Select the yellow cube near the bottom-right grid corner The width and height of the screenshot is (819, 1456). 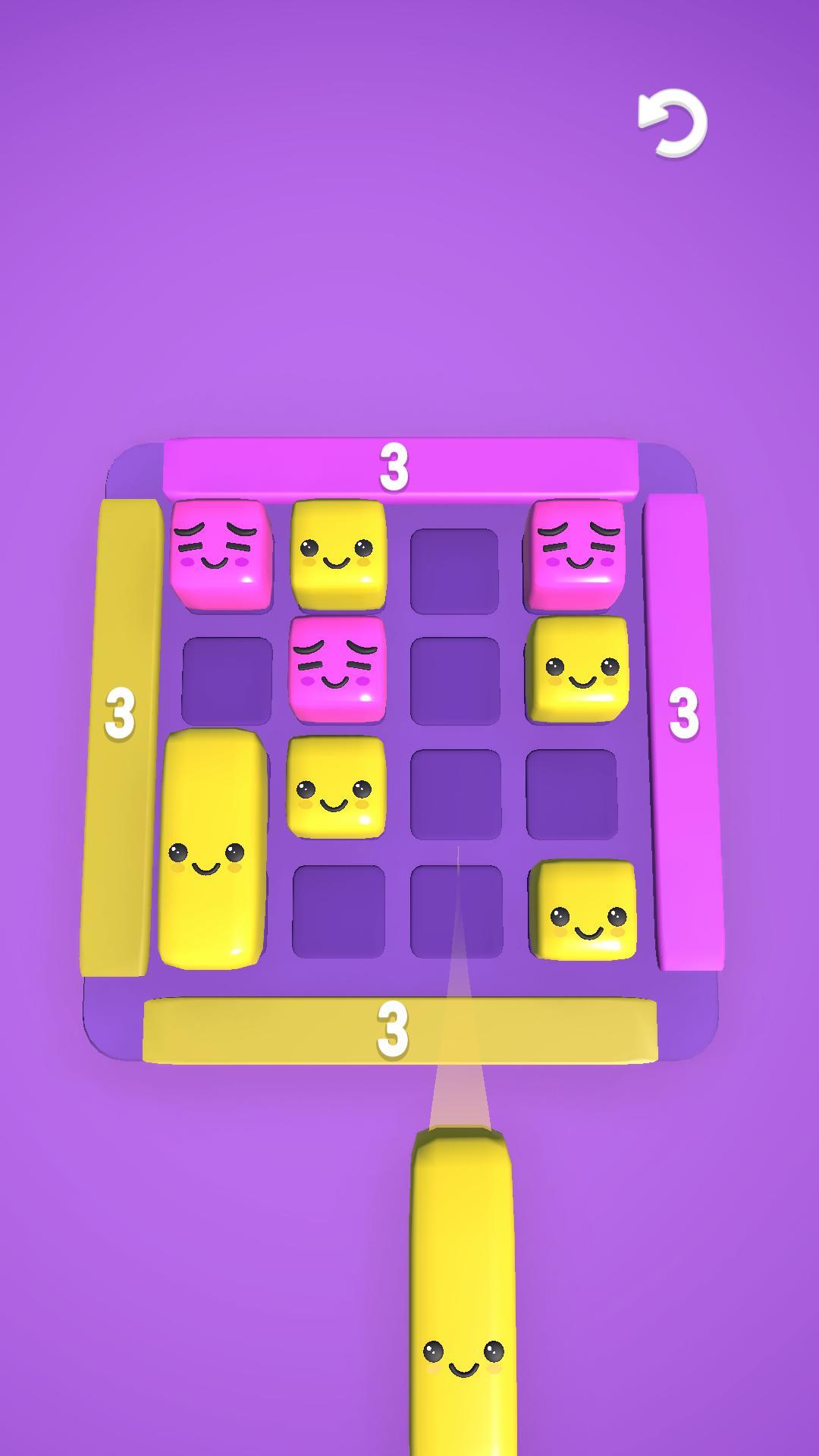click(x=584, y=910)
